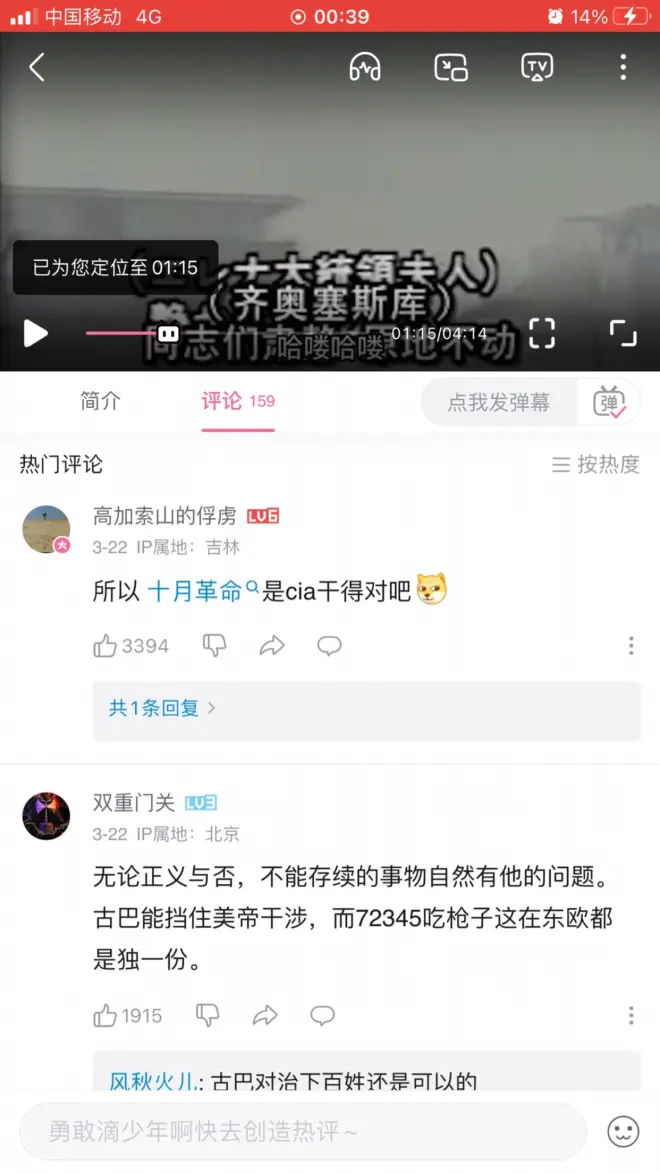660x1173 pixels.
Task: Go back from the video page
Action: click(x=37, y=68)
